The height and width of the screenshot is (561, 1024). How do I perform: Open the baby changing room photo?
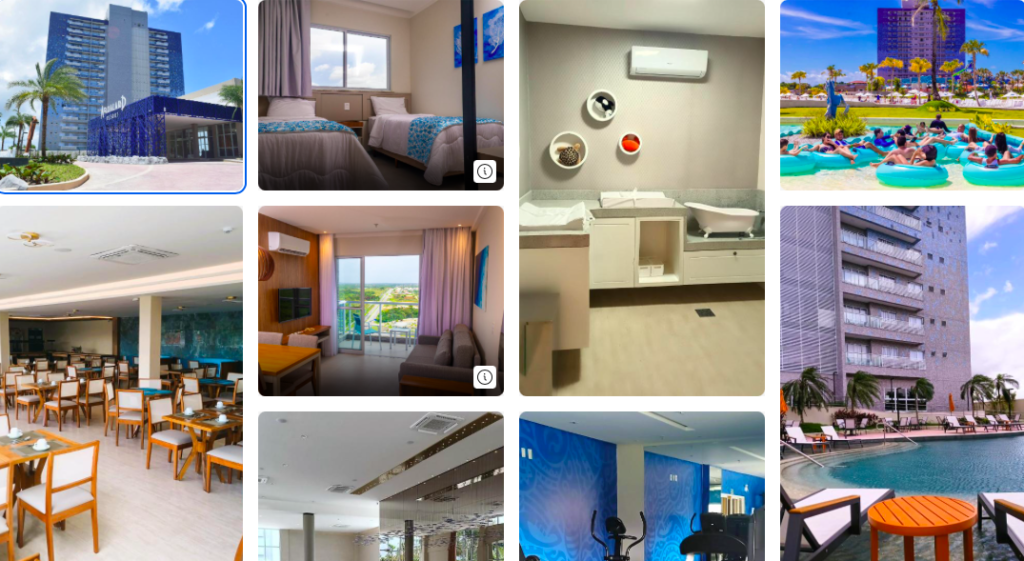641,197
